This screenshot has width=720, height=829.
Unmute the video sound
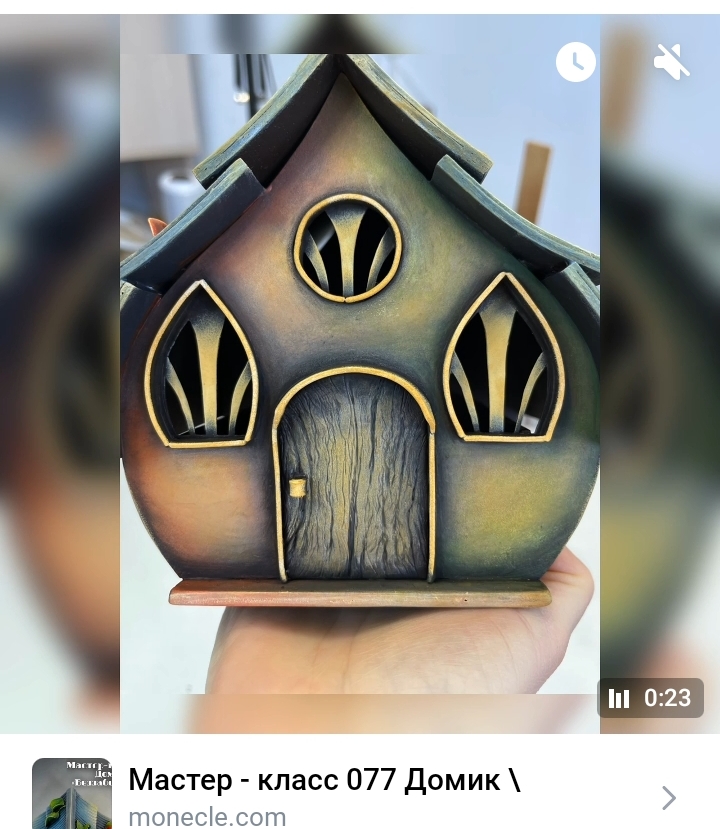(672, 62)
